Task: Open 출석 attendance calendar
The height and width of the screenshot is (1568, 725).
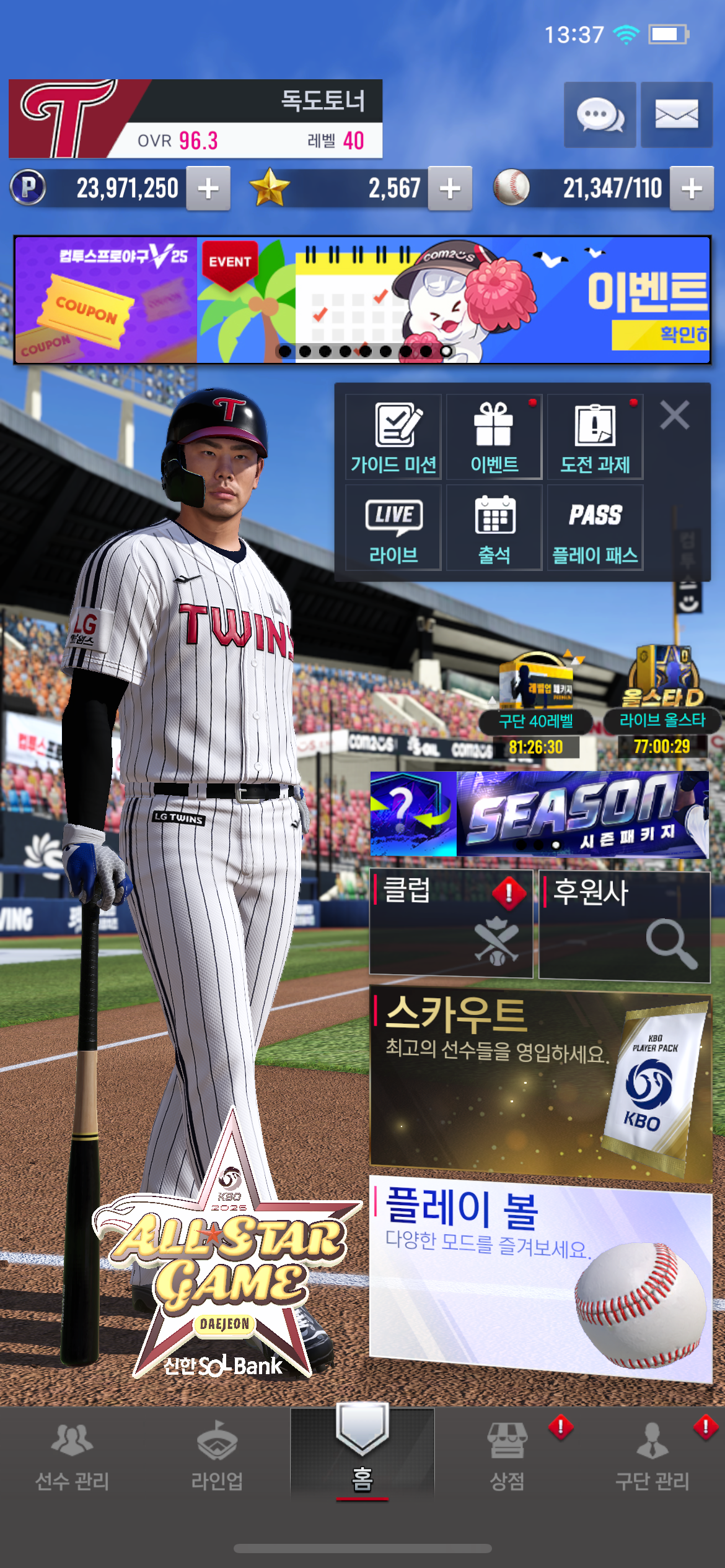Action: [494, 528]
